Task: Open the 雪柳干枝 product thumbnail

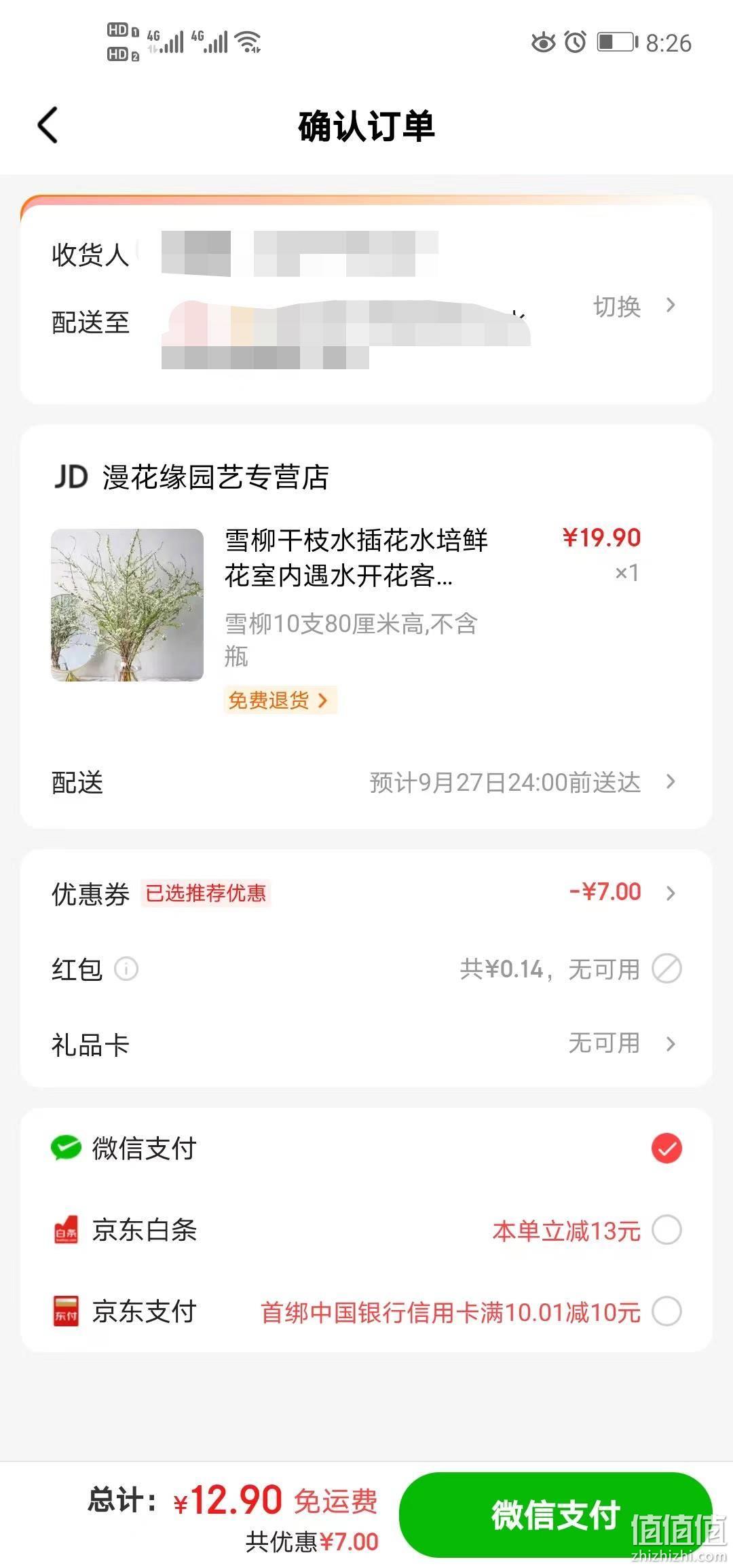Action: (x=128, y=605)
